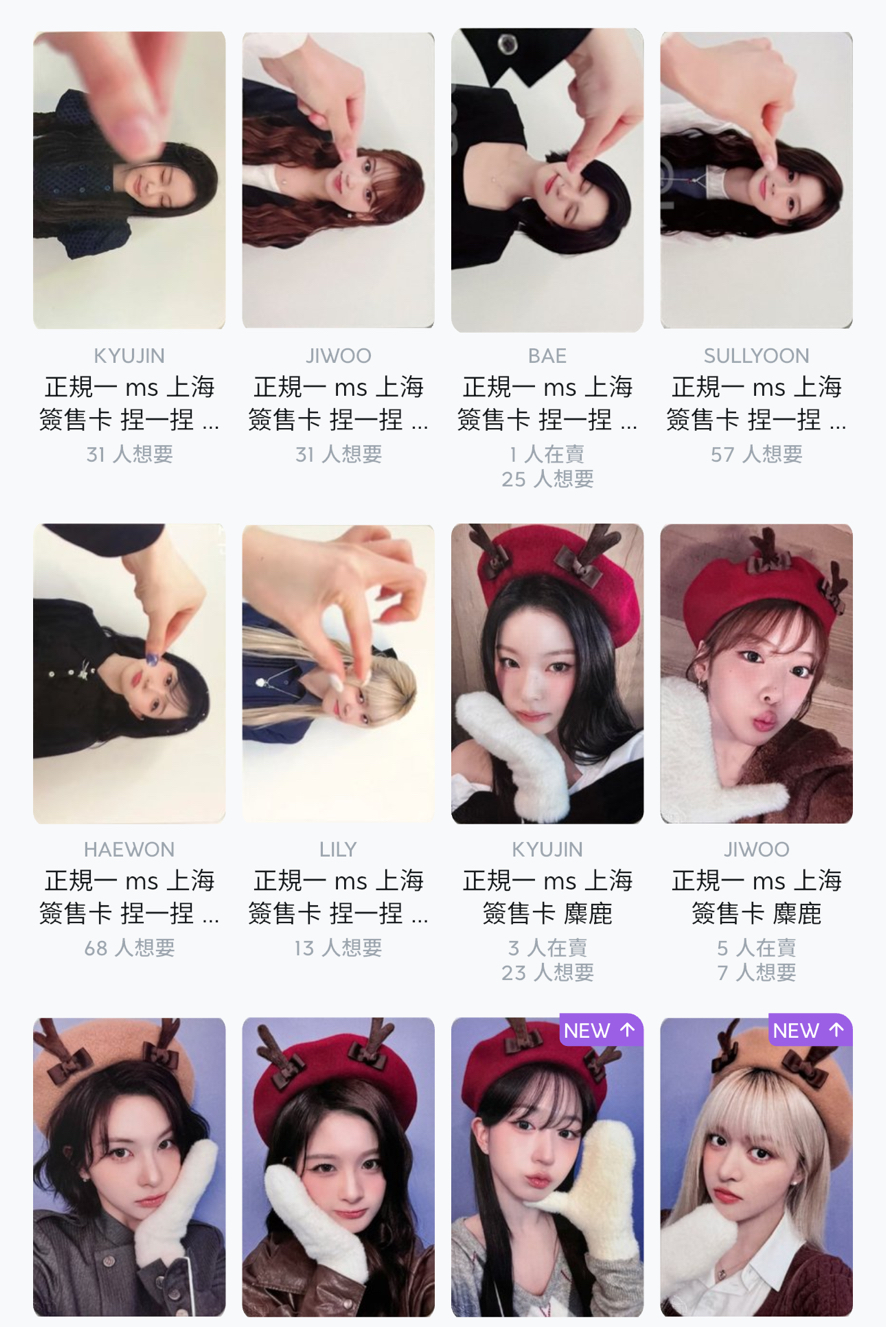View LILY's blonde-hair photocard thumbnail
Viewport: 886px width, 1327px height.
[x=338, y=673]
